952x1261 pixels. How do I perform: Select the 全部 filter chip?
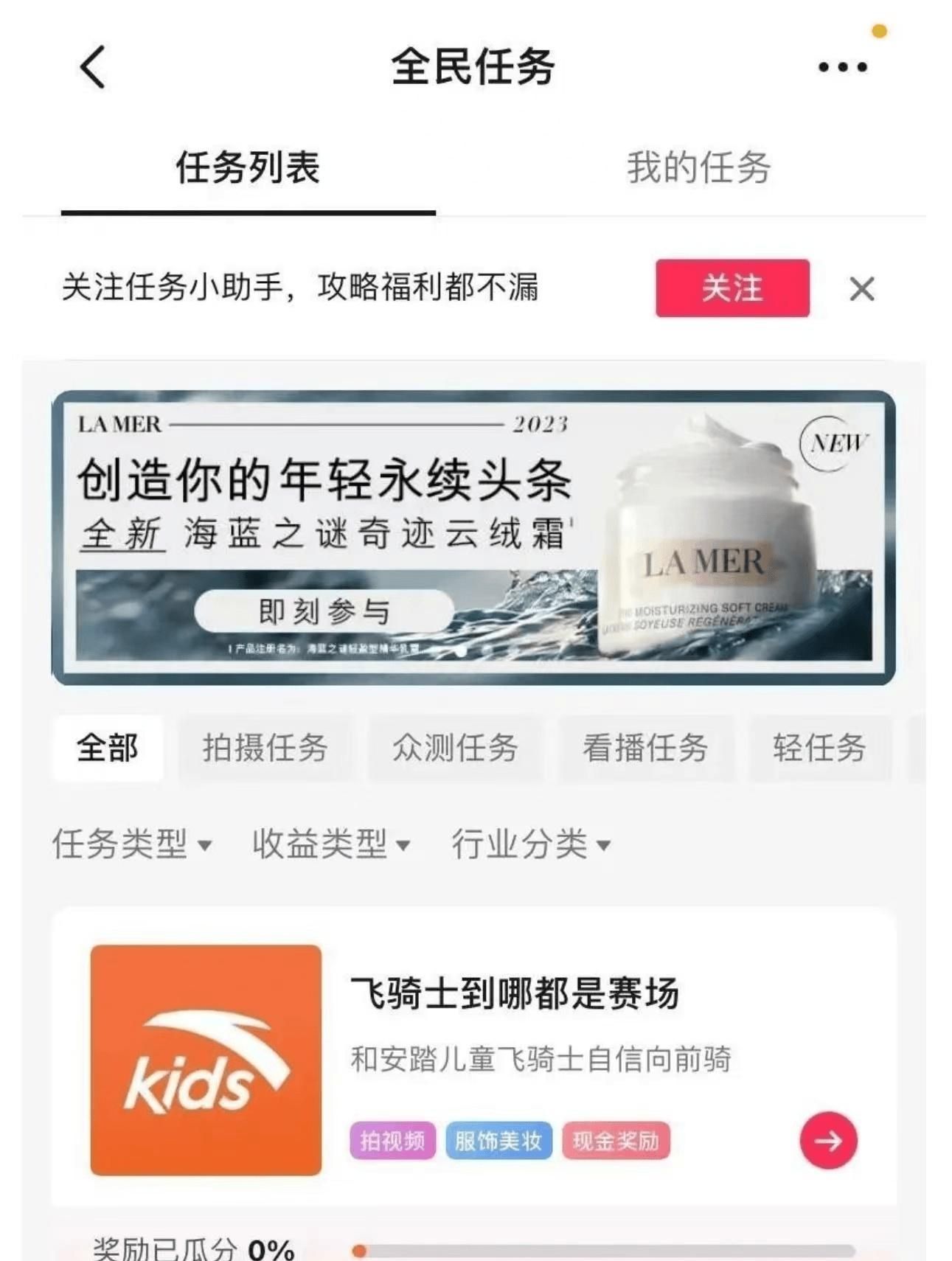pyautogui.click(x=108, y=748)
